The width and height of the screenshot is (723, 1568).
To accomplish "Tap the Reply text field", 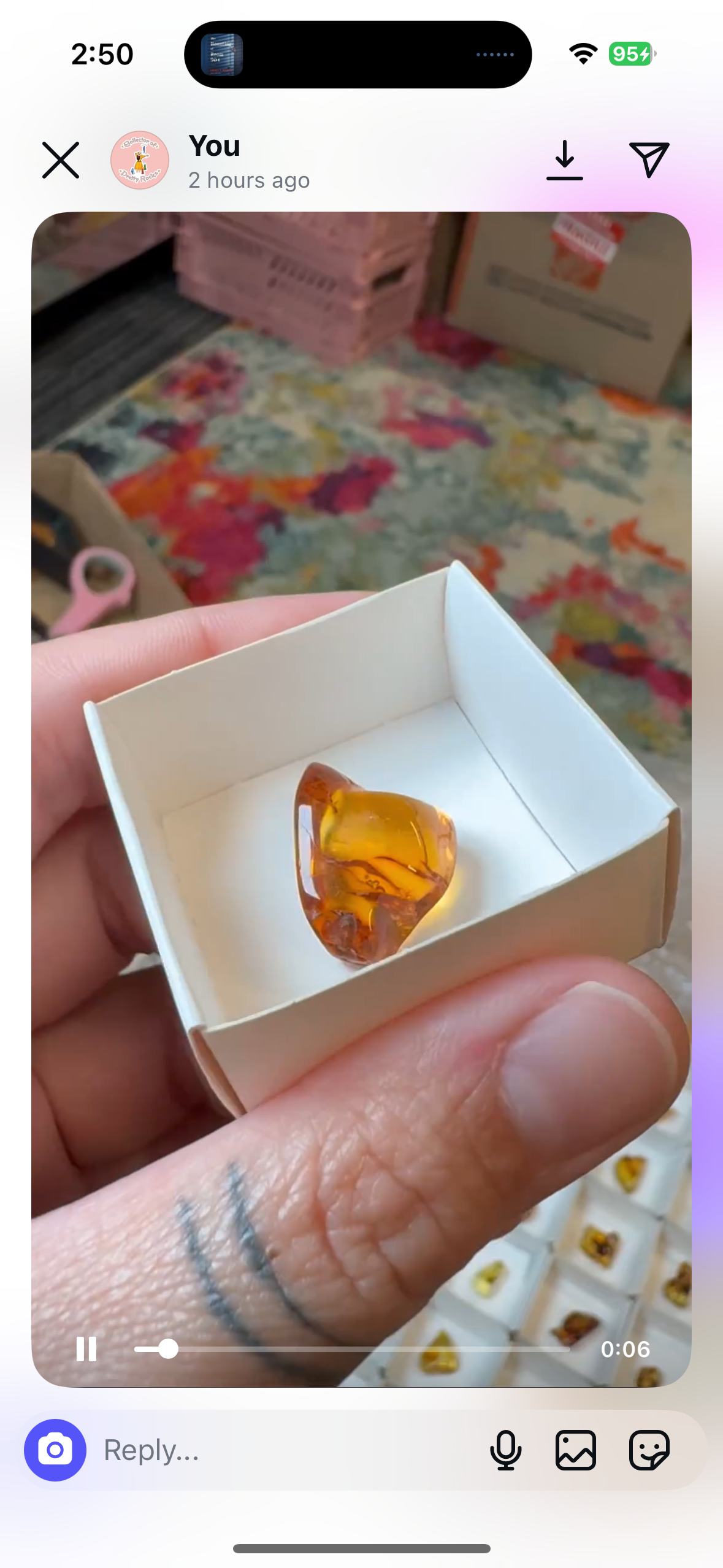I will tap(282, 1450).
